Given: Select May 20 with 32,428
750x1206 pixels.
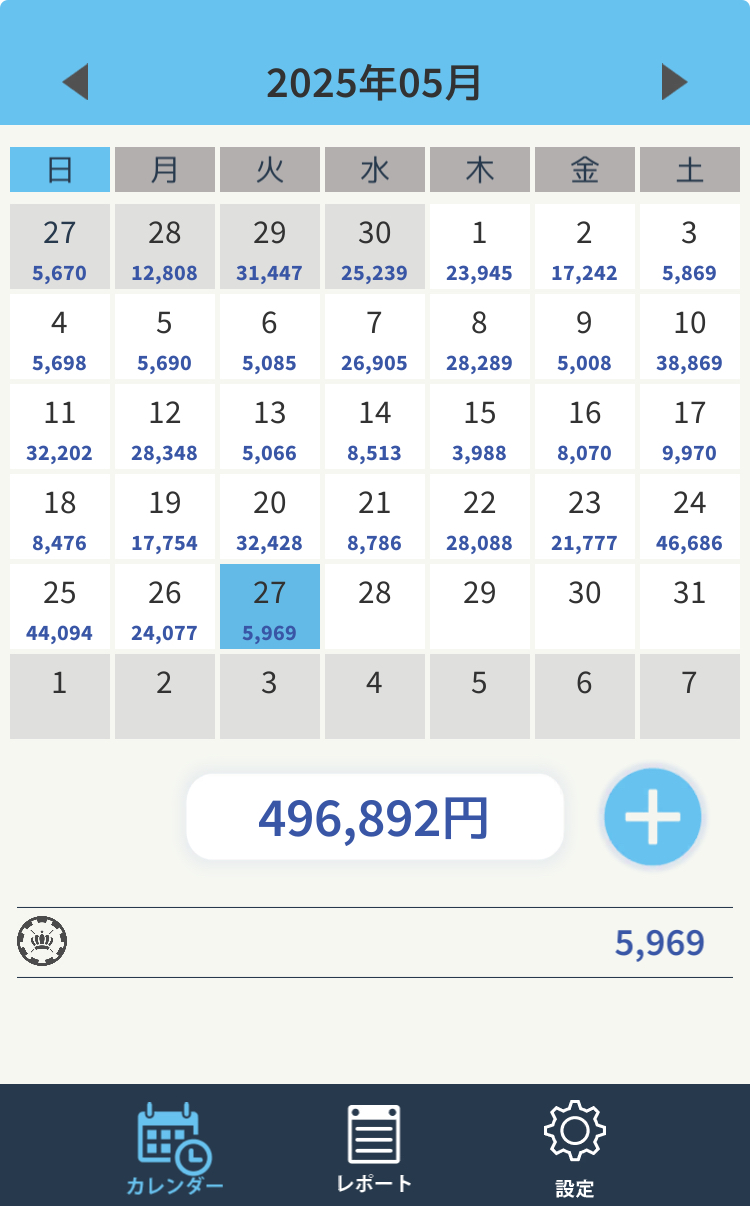Looking at the screenshot, I should (x=270, y=517).
